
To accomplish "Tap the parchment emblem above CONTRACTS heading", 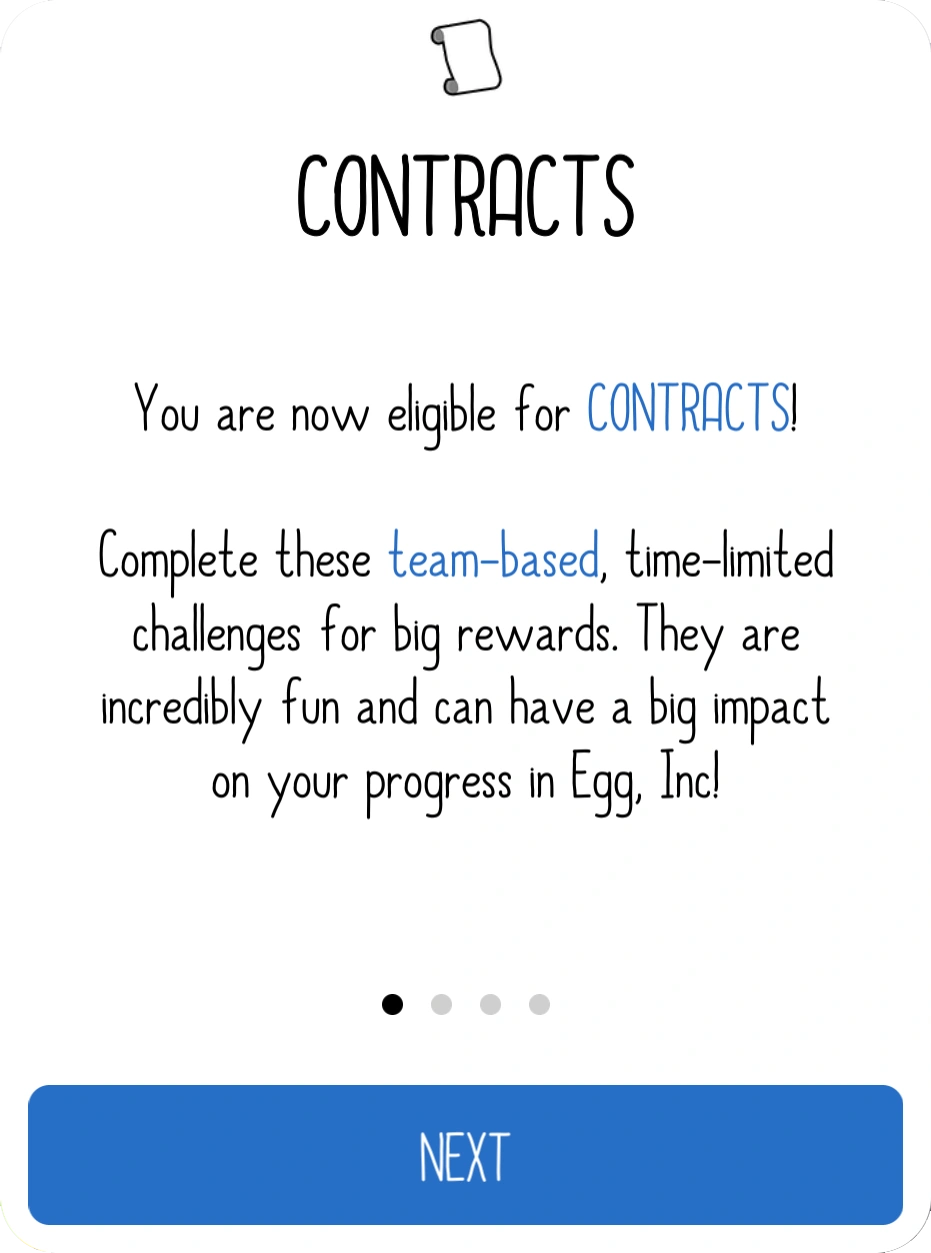I will 465,55.
